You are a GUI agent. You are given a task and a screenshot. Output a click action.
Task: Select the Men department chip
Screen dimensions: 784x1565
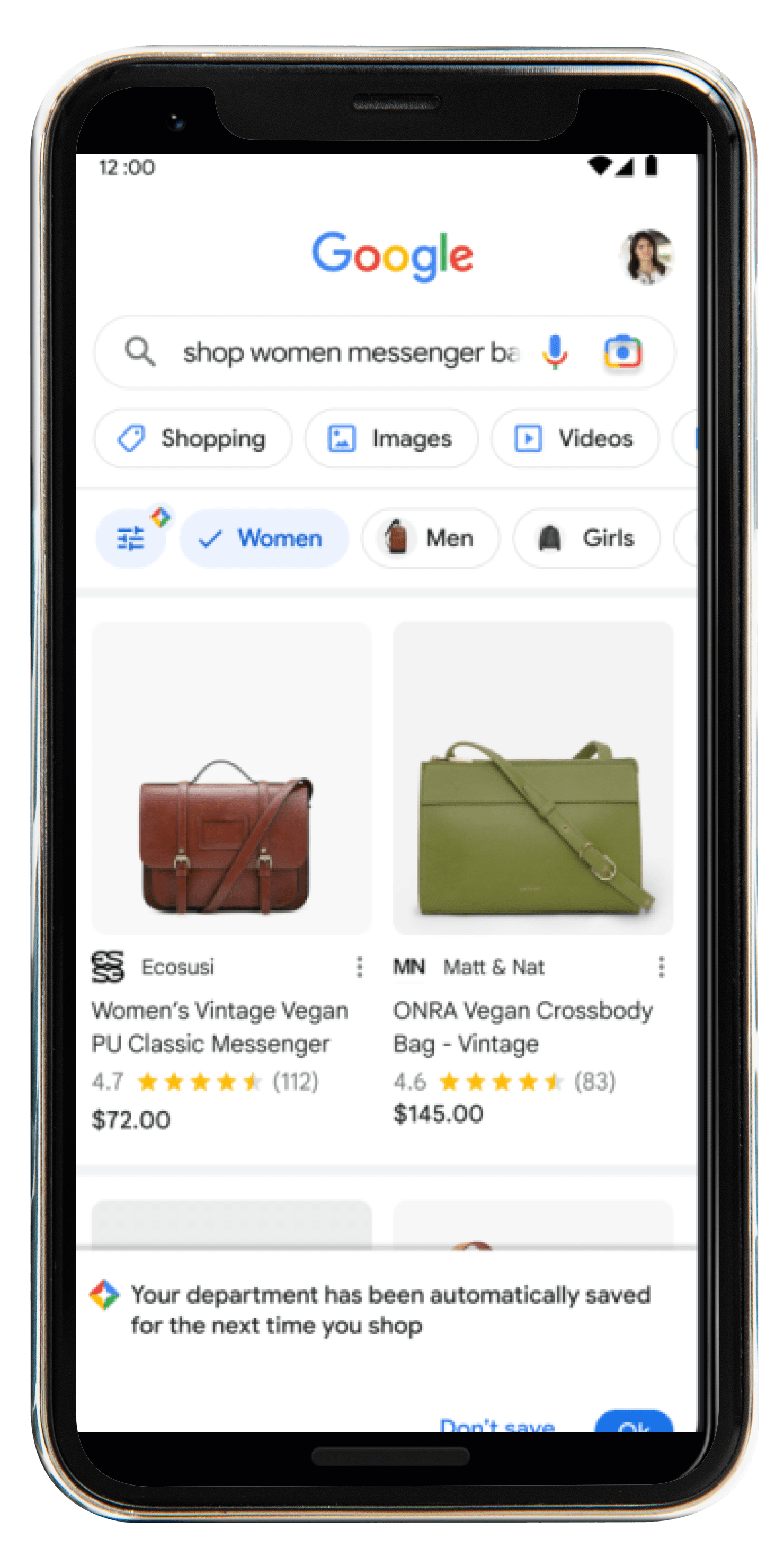click(x=430, y=538)
